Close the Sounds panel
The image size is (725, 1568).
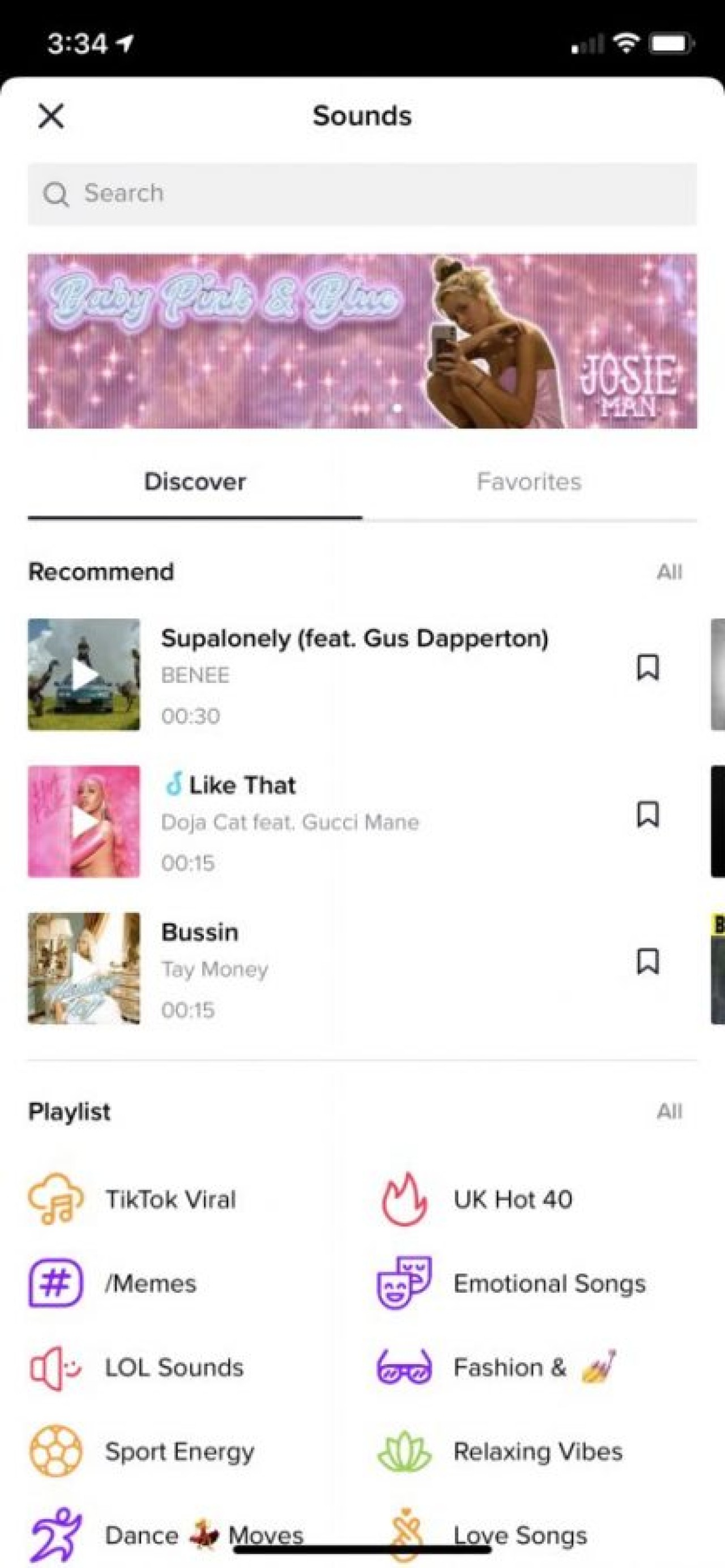click(51, 116)
